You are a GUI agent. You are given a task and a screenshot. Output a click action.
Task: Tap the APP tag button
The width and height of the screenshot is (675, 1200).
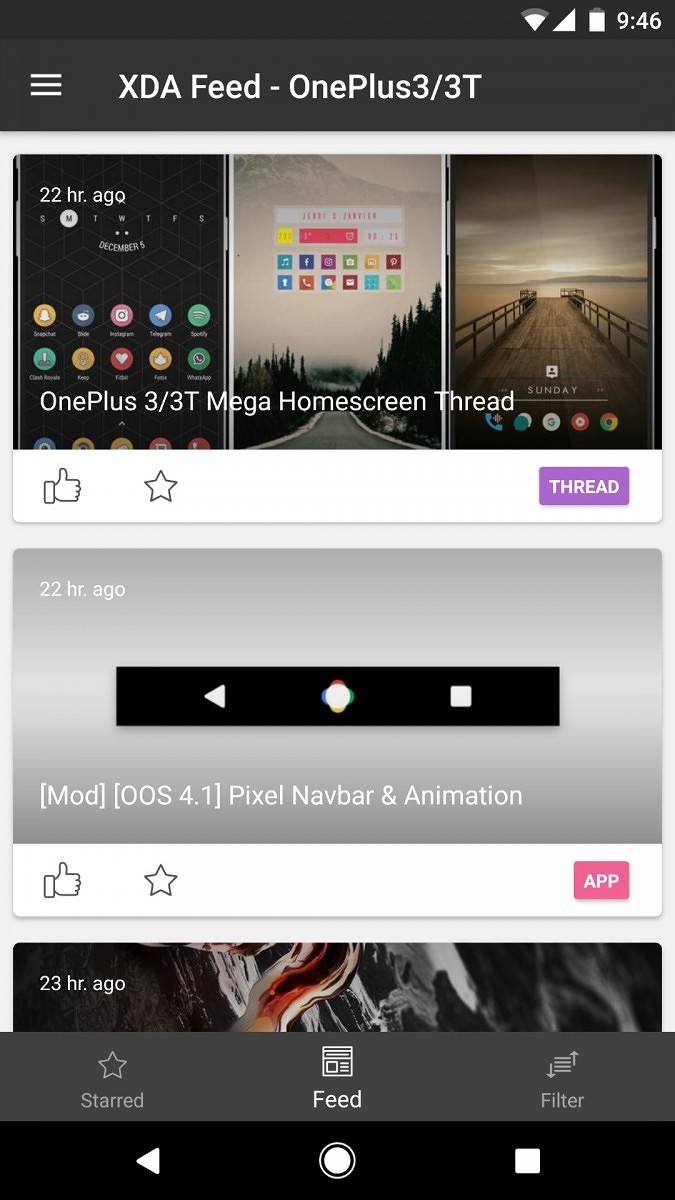pyautogui.click(x=601, y=881)
